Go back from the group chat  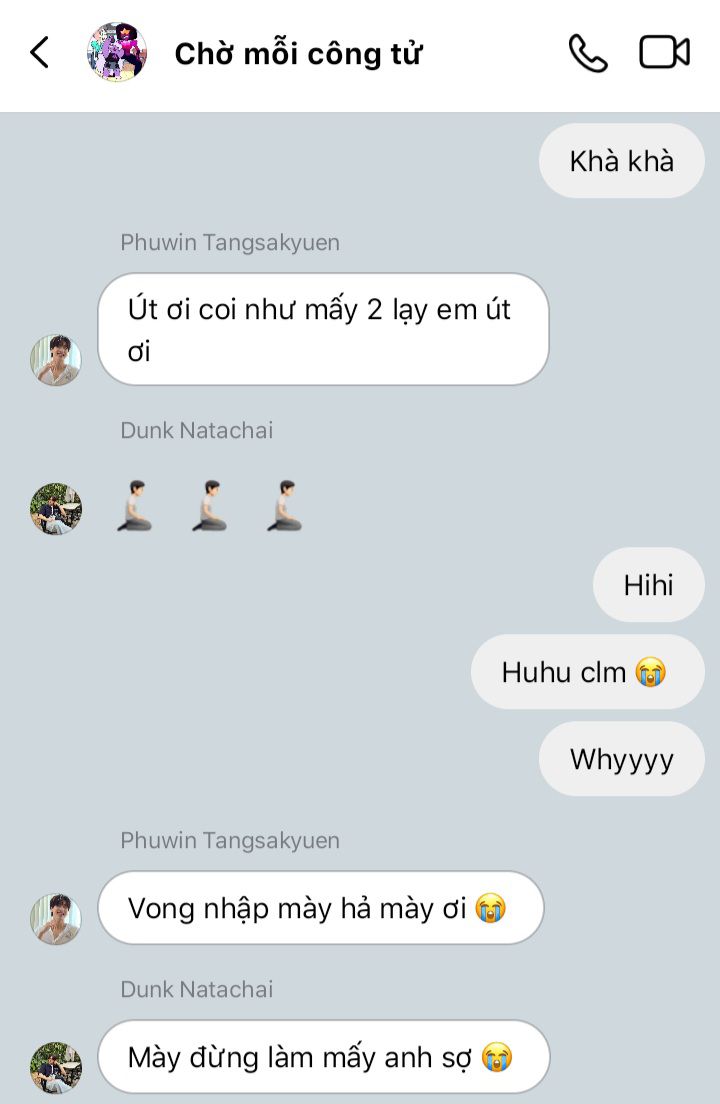(x=39, y=53)
